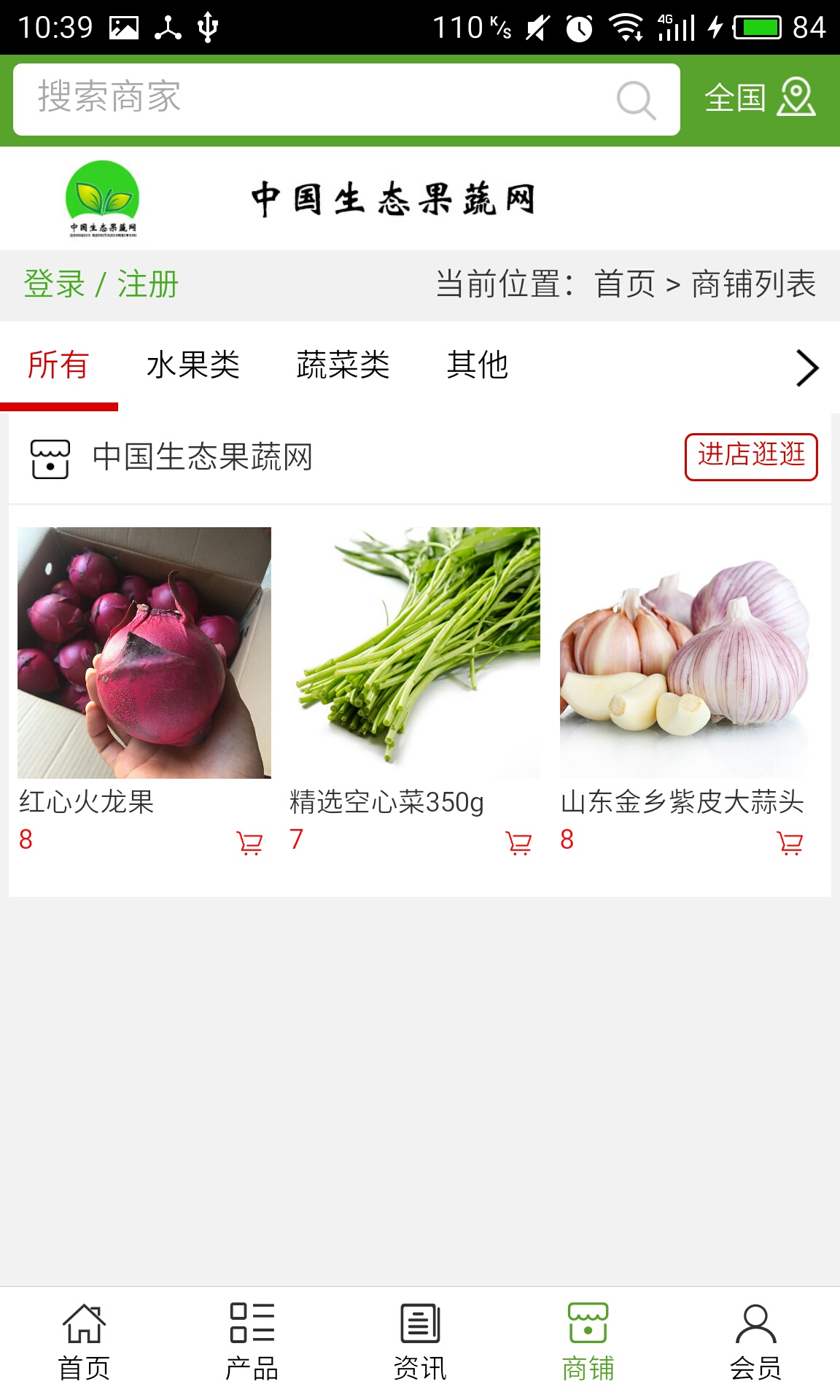
Task: Go to 首页 in the breadcrumb
Action: [625, 284]
